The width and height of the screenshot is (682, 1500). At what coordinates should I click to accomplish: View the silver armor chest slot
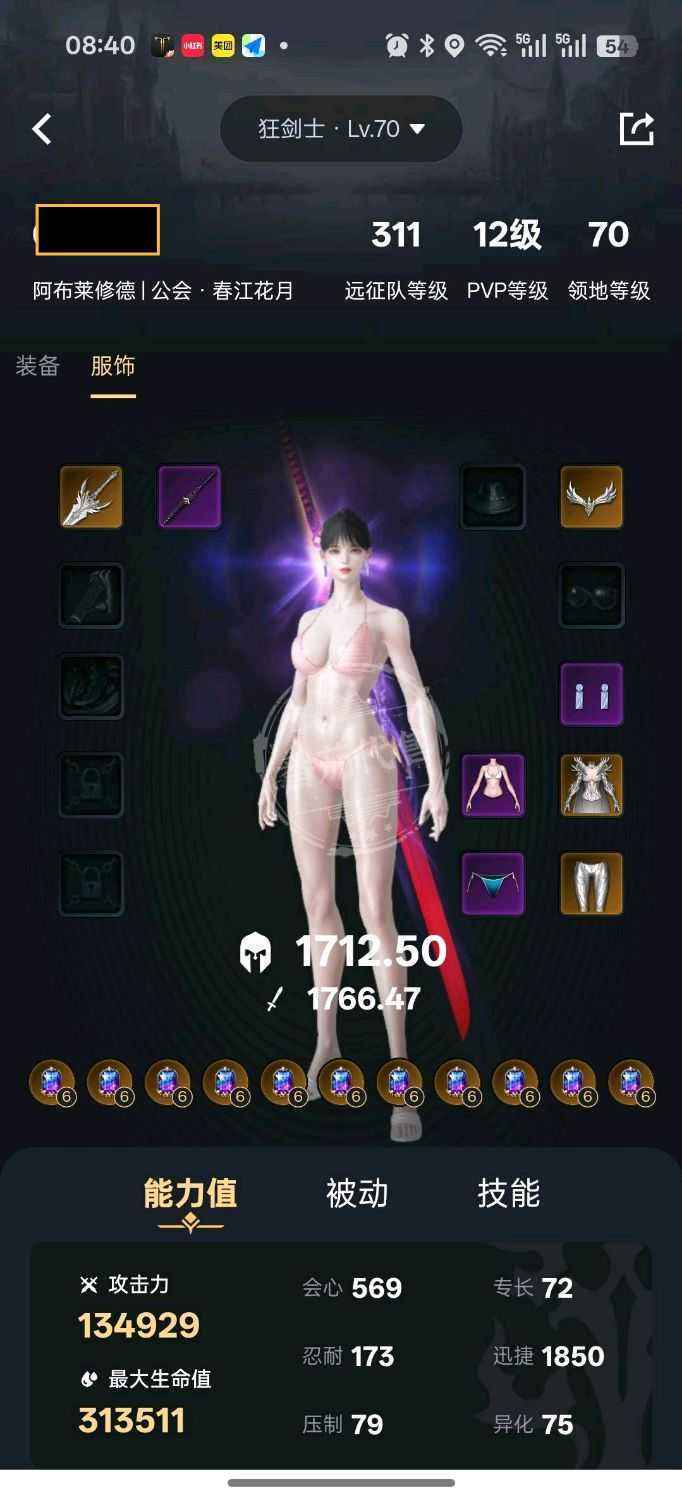(x=591, y=785)
